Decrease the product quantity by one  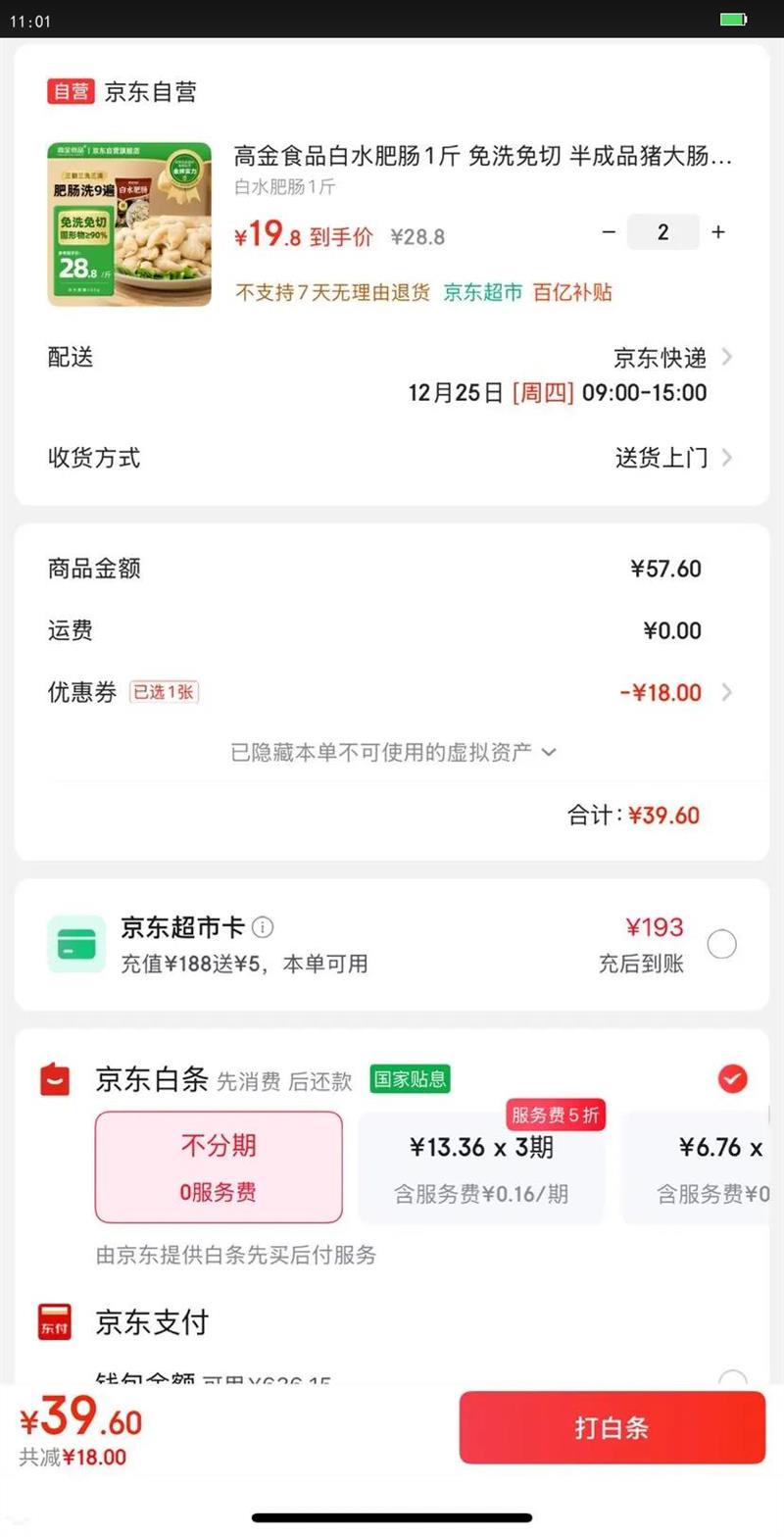[x=609, y=232]
